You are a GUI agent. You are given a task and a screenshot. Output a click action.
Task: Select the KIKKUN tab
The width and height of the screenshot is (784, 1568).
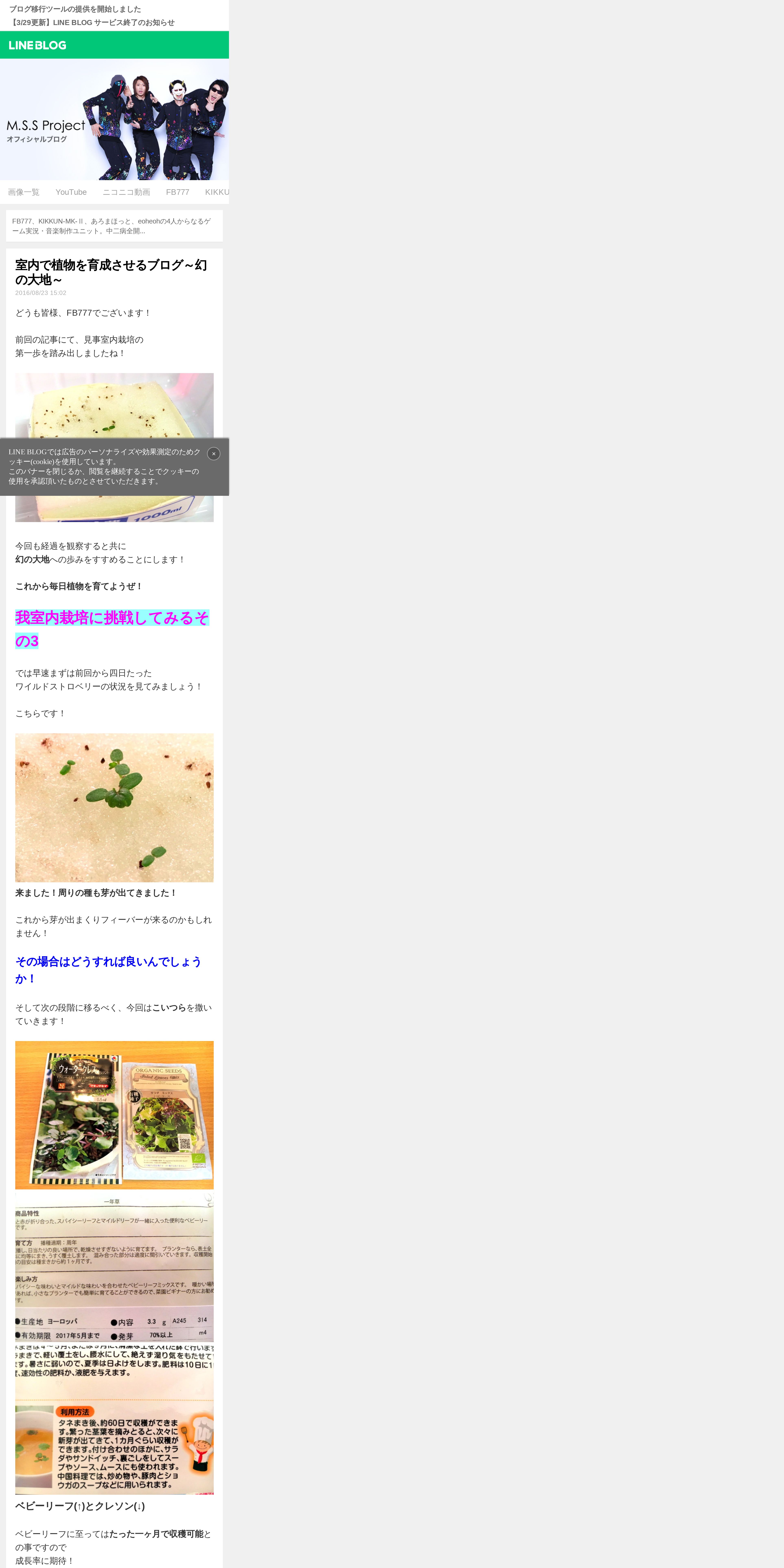[x=217, y=192]
